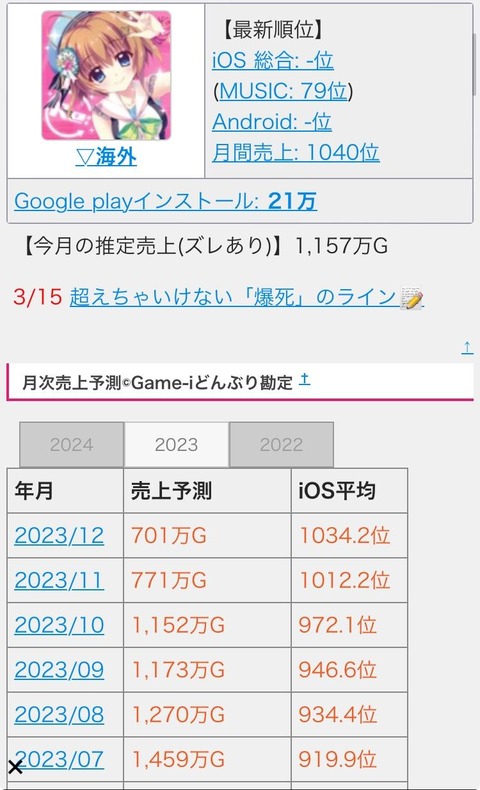The image size is (480, 790).
Task: Open the 2023/08 monthly details
Action: [59, 714]
